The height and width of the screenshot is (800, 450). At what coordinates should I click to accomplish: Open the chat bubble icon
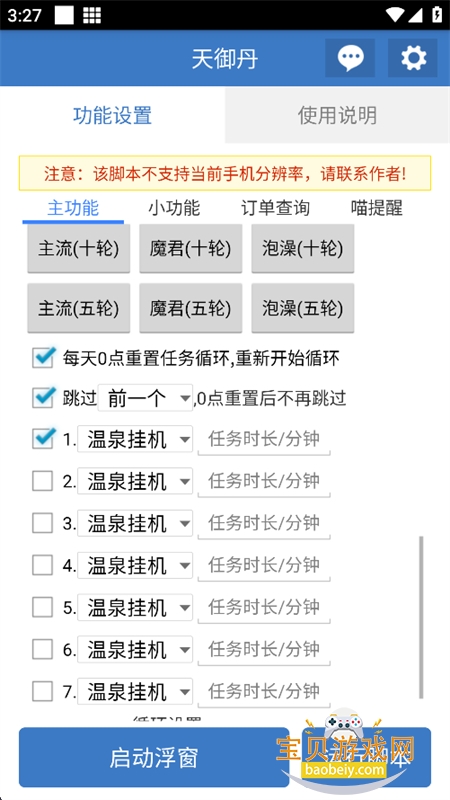[x=350, y=58]
